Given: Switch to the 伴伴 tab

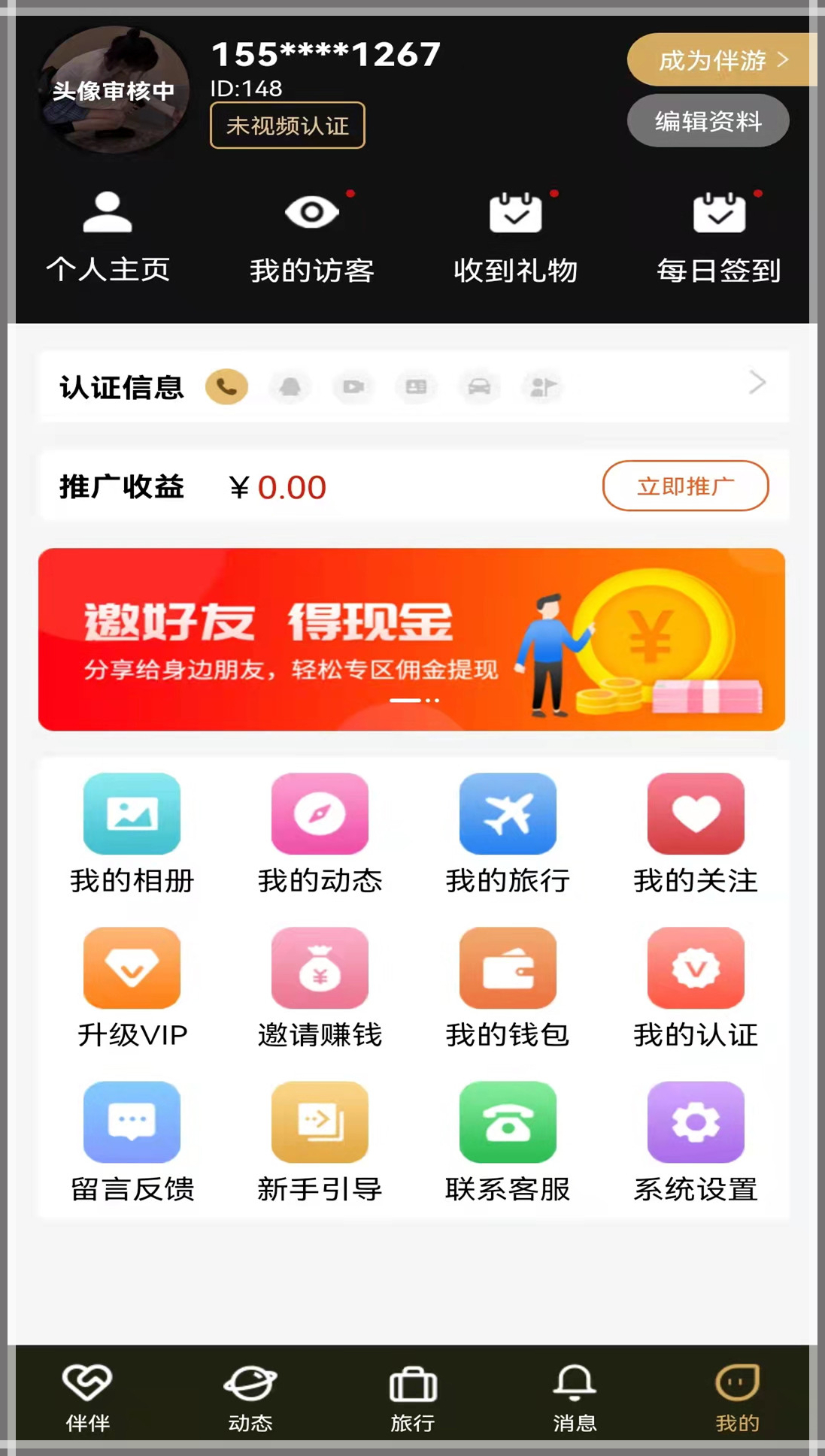Looking at the screenshot, I should (x=87, y=1397).
